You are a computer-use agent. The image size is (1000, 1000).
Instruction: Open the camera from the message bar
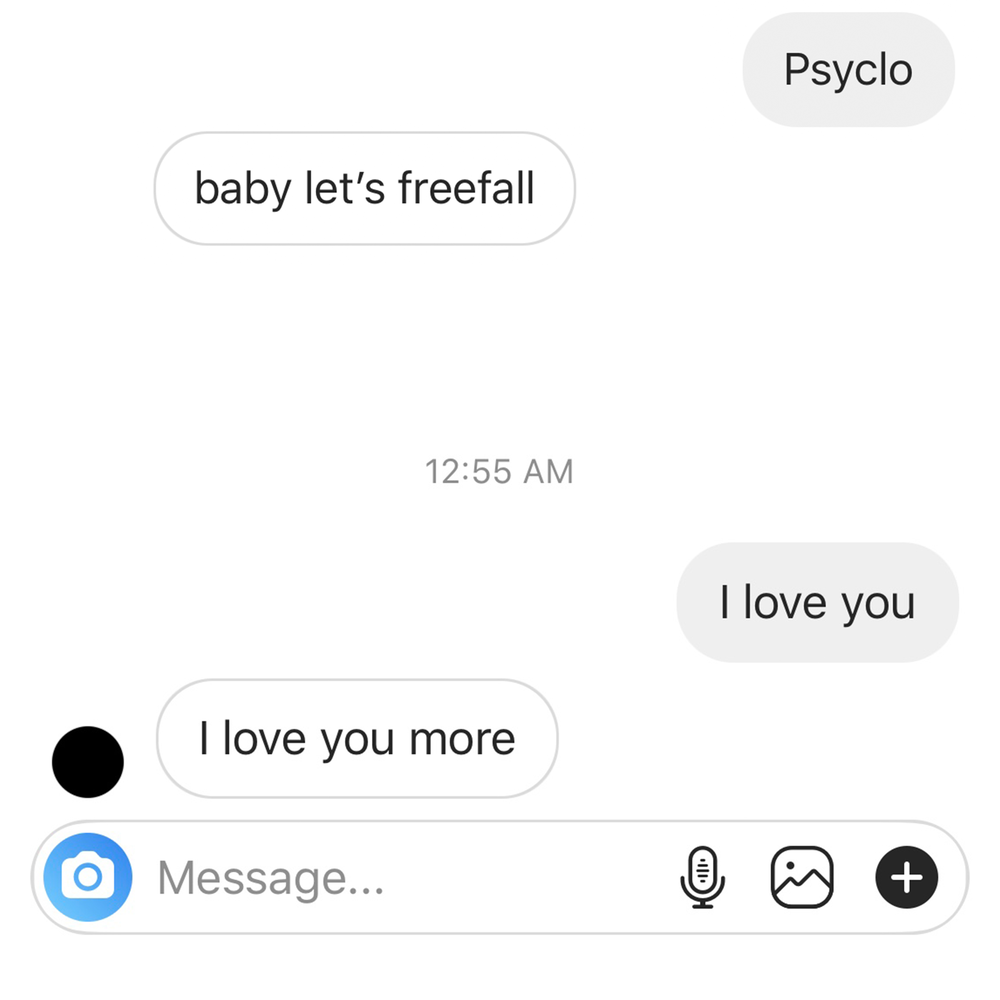pos(88,877)
